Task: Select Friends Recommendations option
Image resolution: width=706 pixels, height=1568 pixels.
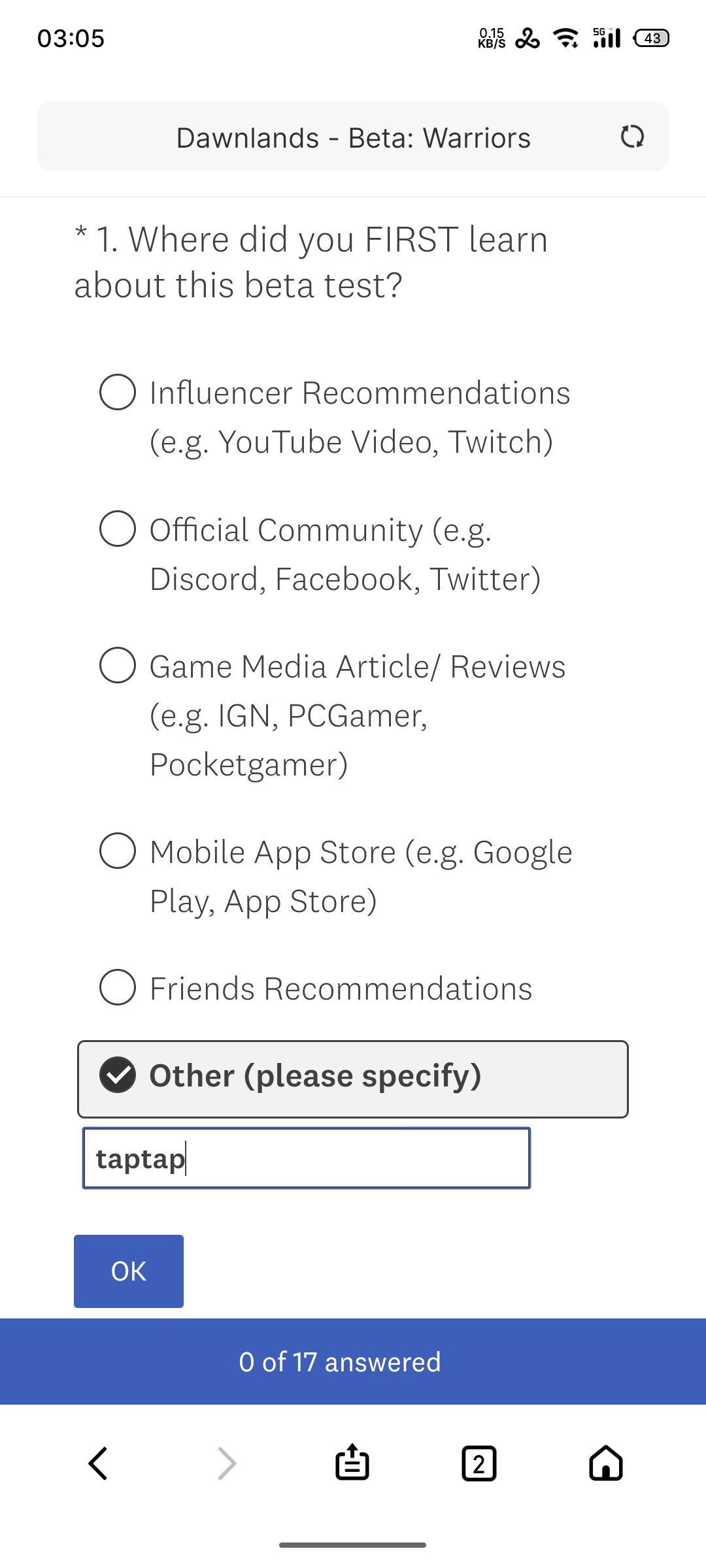Action: [118, 987]
